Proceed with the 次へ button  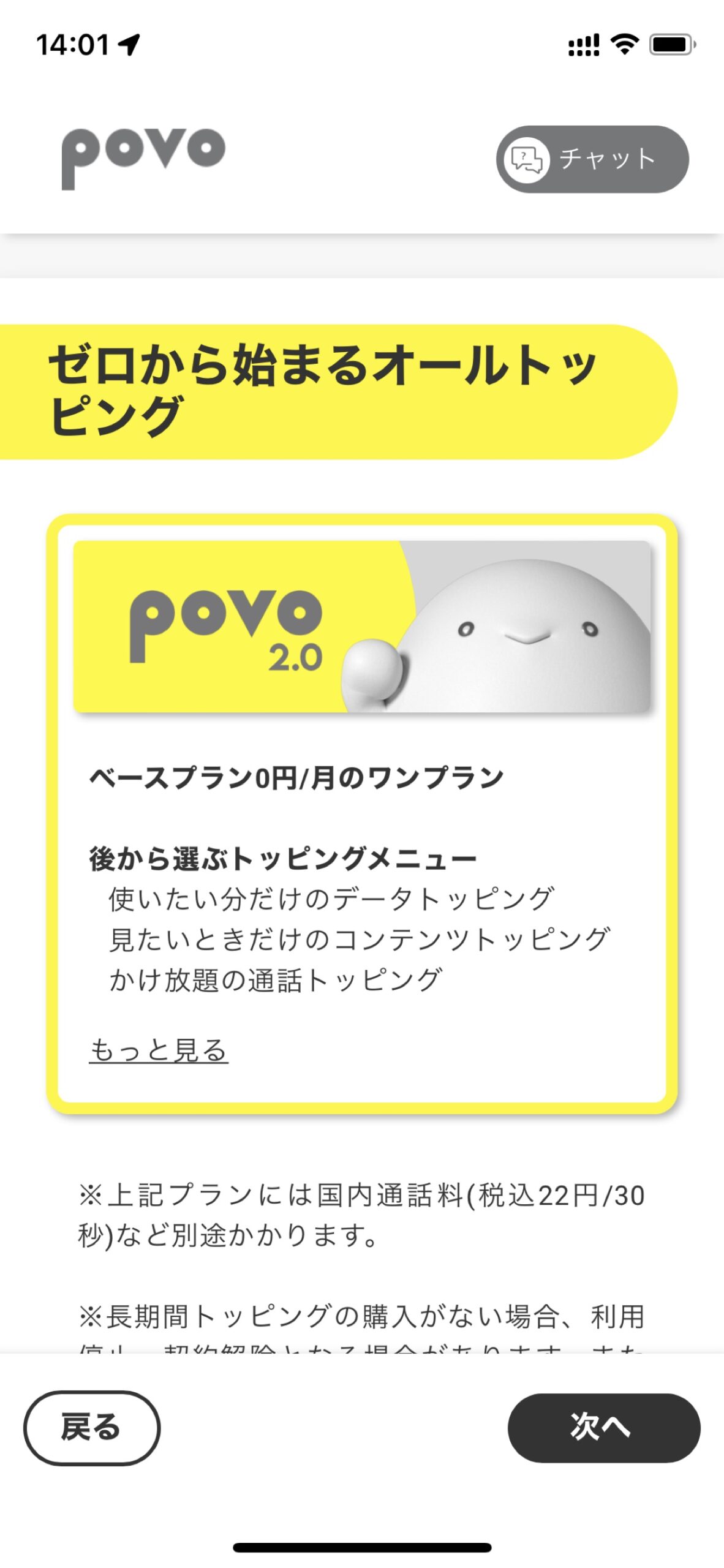tap(603, 1428)
